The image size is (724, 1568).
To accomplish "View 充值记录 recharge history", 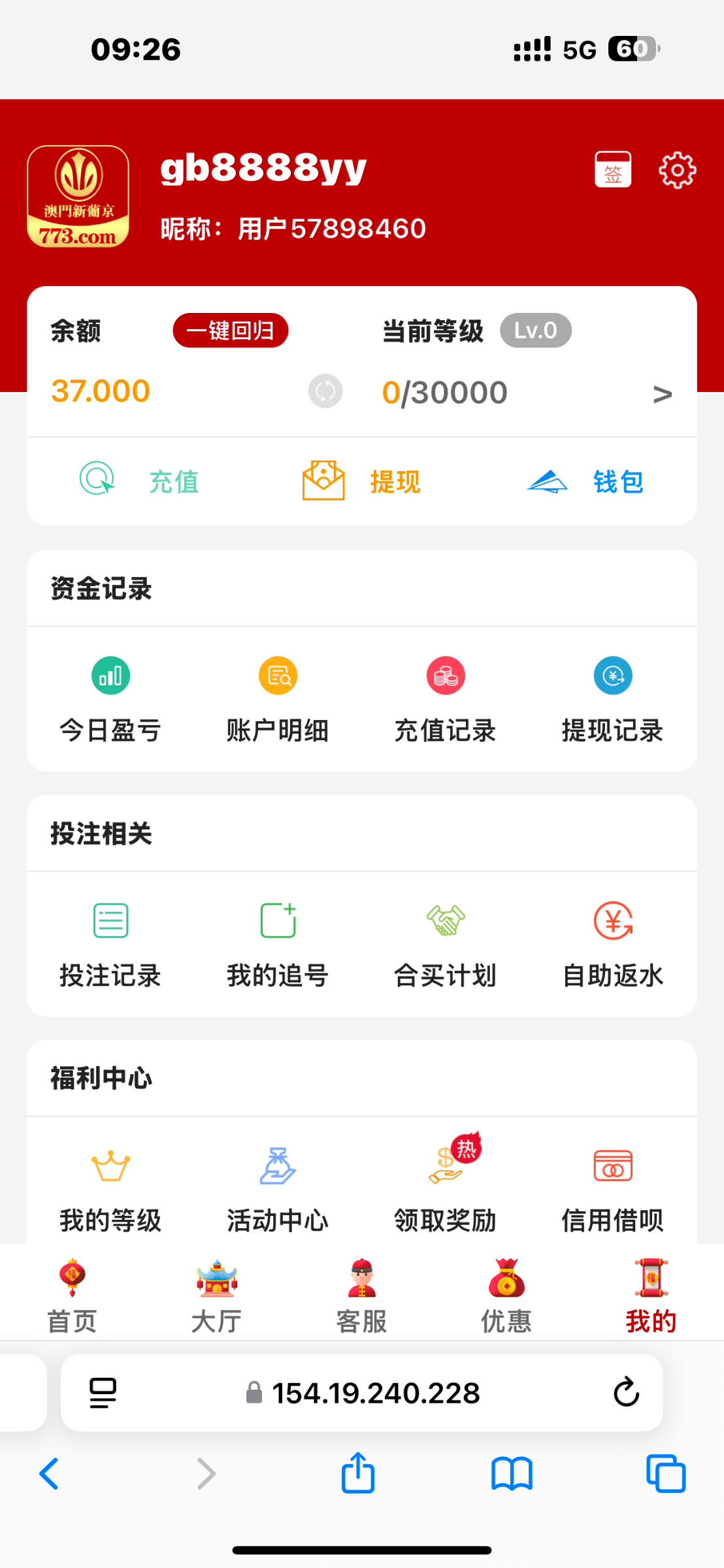I will pos(446,700).
